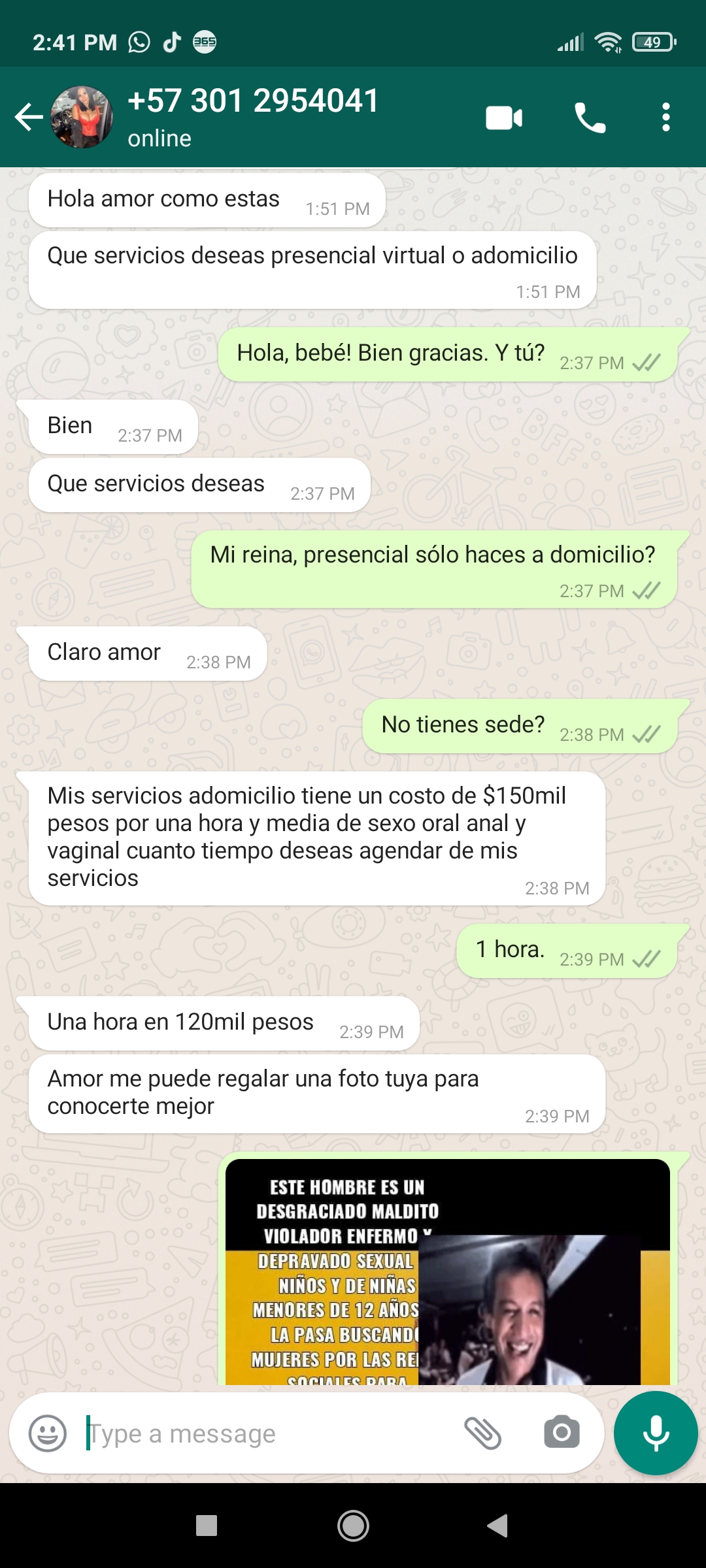706x1568 pixels.
Task: Open contact info for +57 301 2954041
Action: pos(254,116)
